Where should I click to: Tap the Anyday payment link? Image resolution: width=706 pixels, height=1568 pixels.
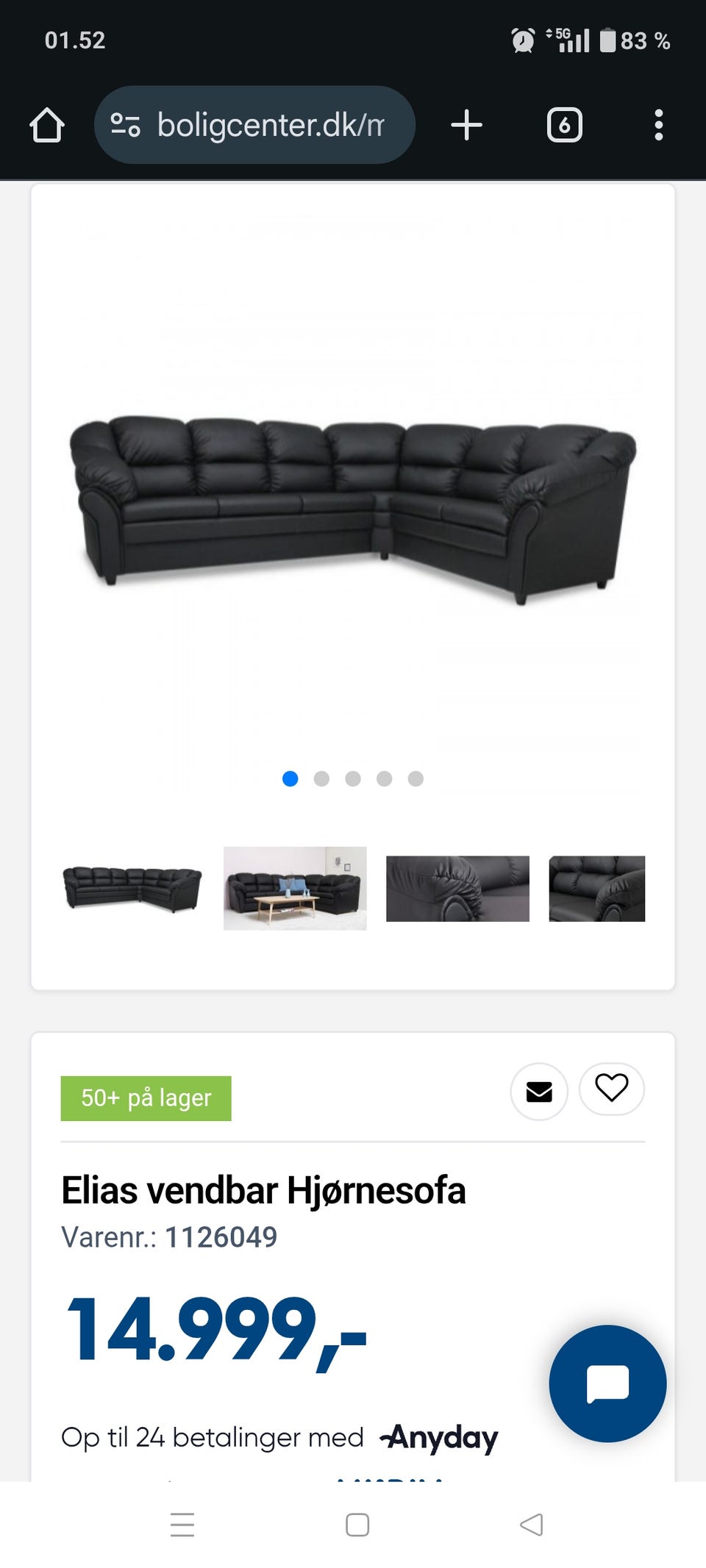[x=440, y=1438]
